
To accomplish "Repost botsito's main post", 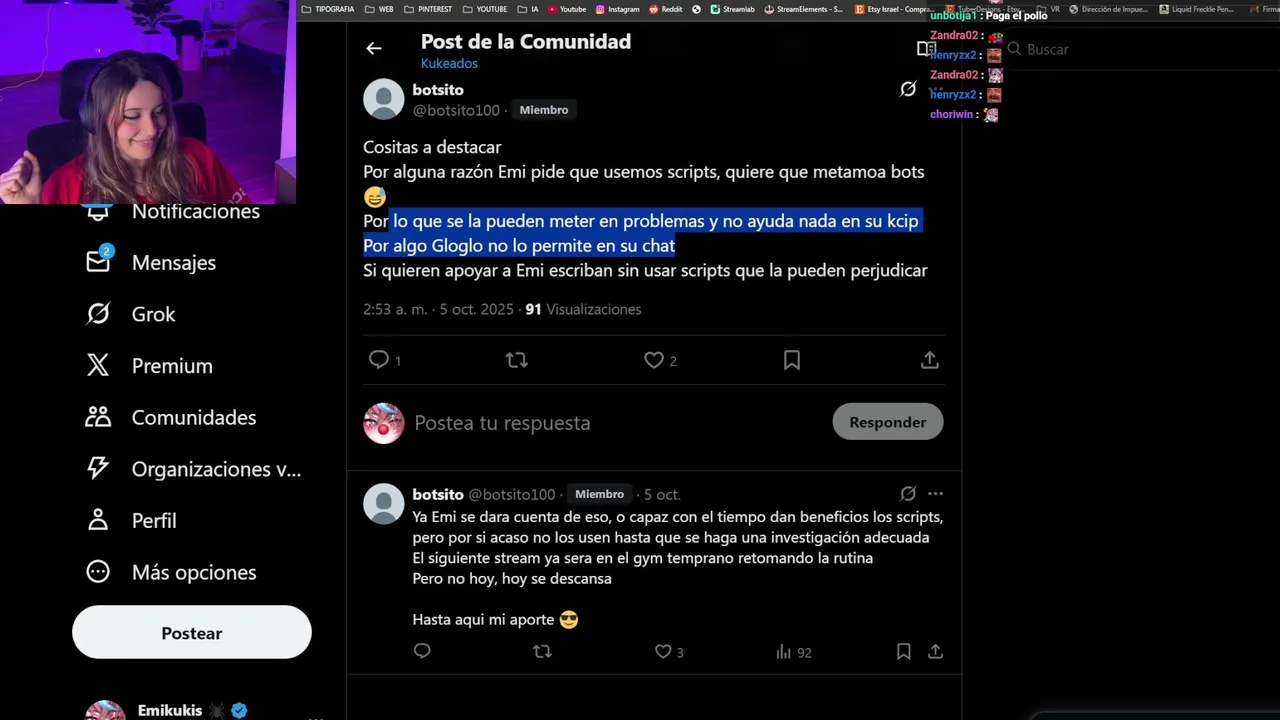I will (516, 360).
